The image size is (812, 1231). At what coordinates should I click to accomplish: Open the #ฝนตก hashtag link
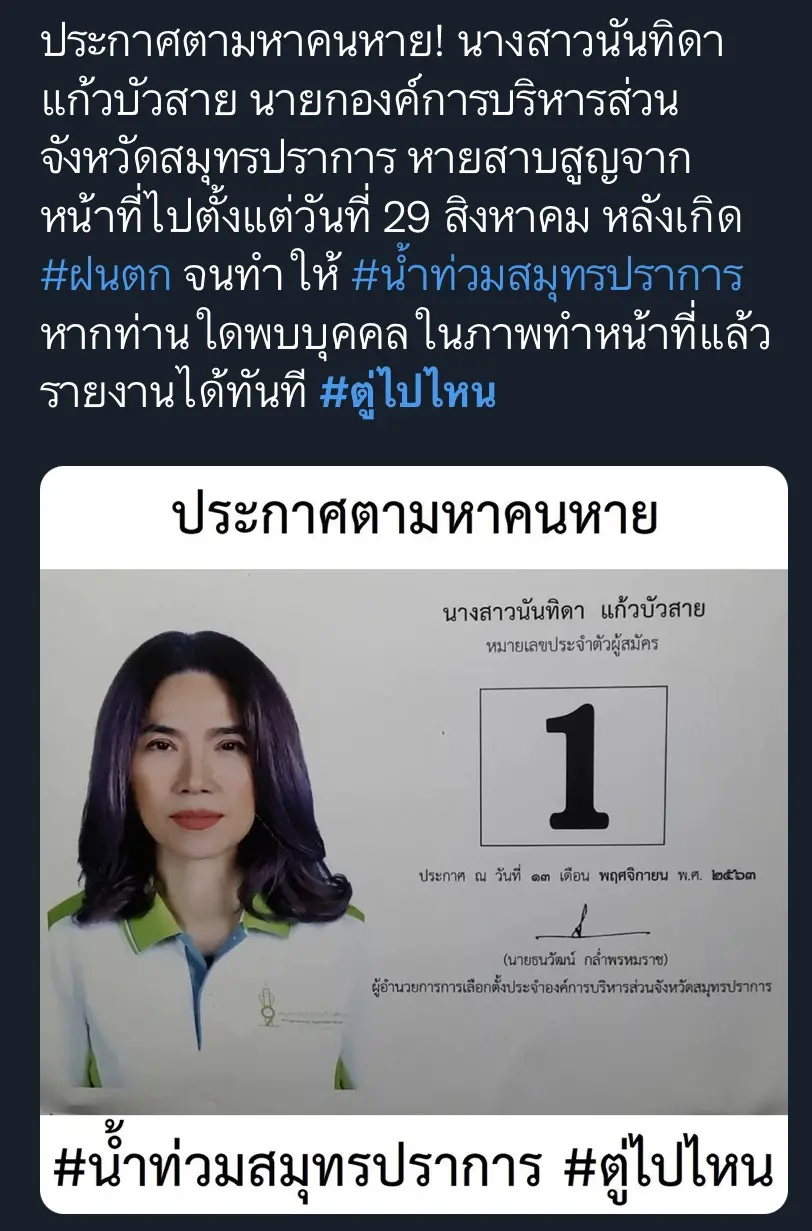click(106, 277)
